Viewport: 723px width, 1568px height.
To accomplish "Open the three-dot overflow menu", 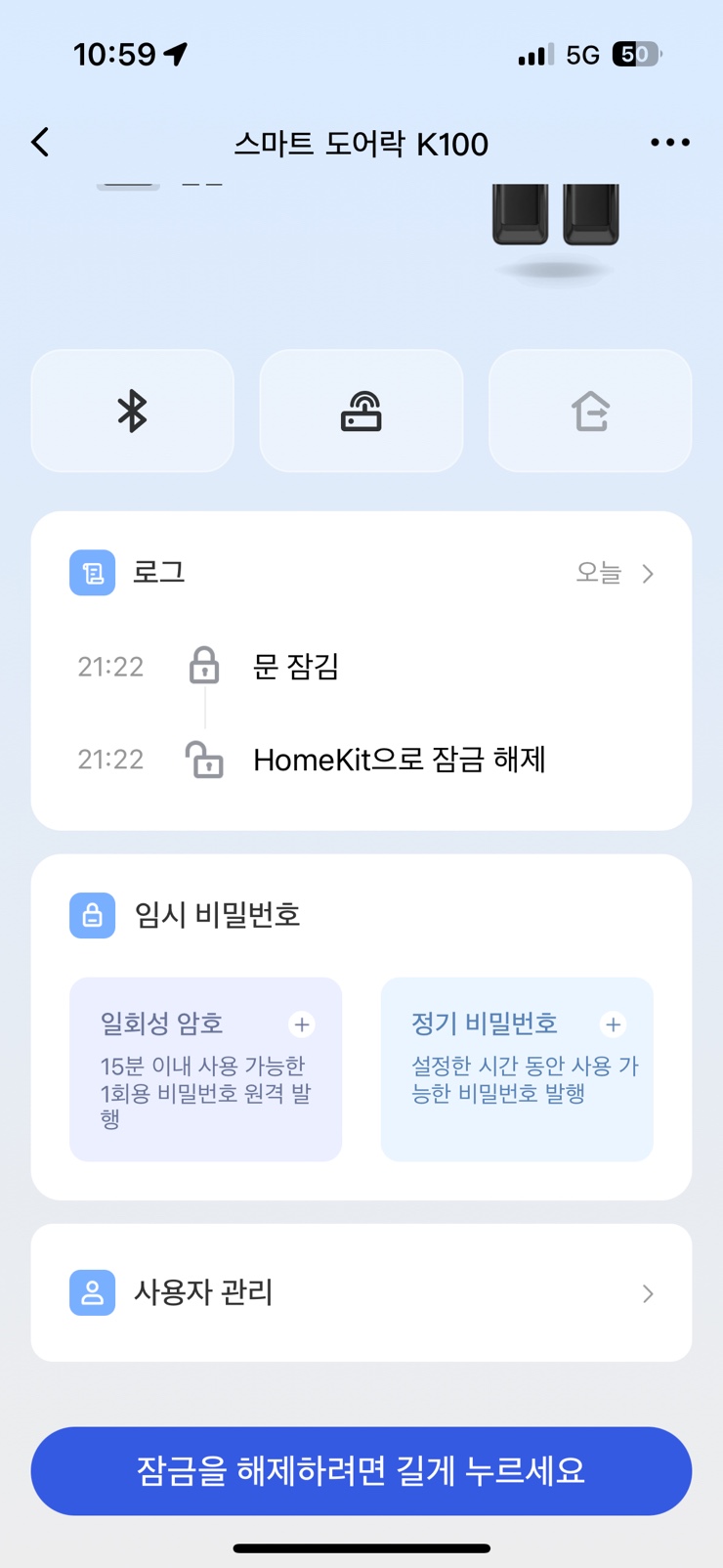I will click(670, 143).
